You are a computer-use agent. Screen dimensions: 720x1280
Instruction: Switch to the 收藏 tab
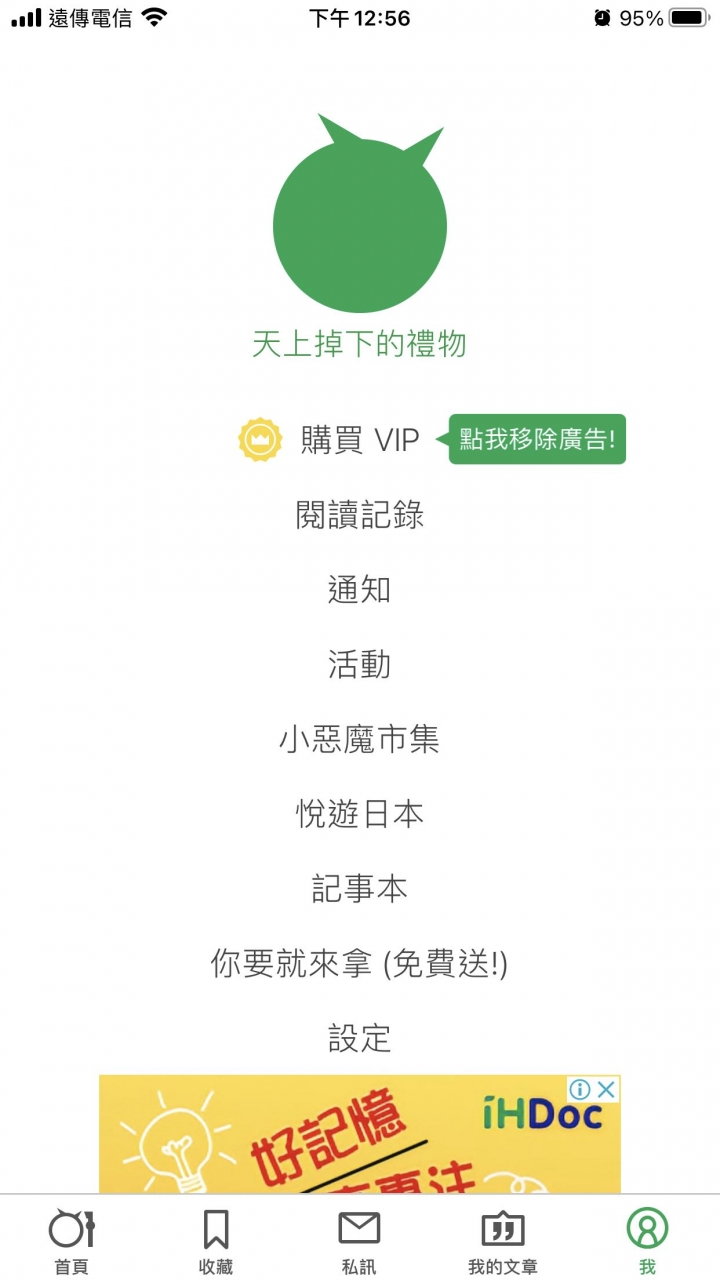(x=216, y=1242)
